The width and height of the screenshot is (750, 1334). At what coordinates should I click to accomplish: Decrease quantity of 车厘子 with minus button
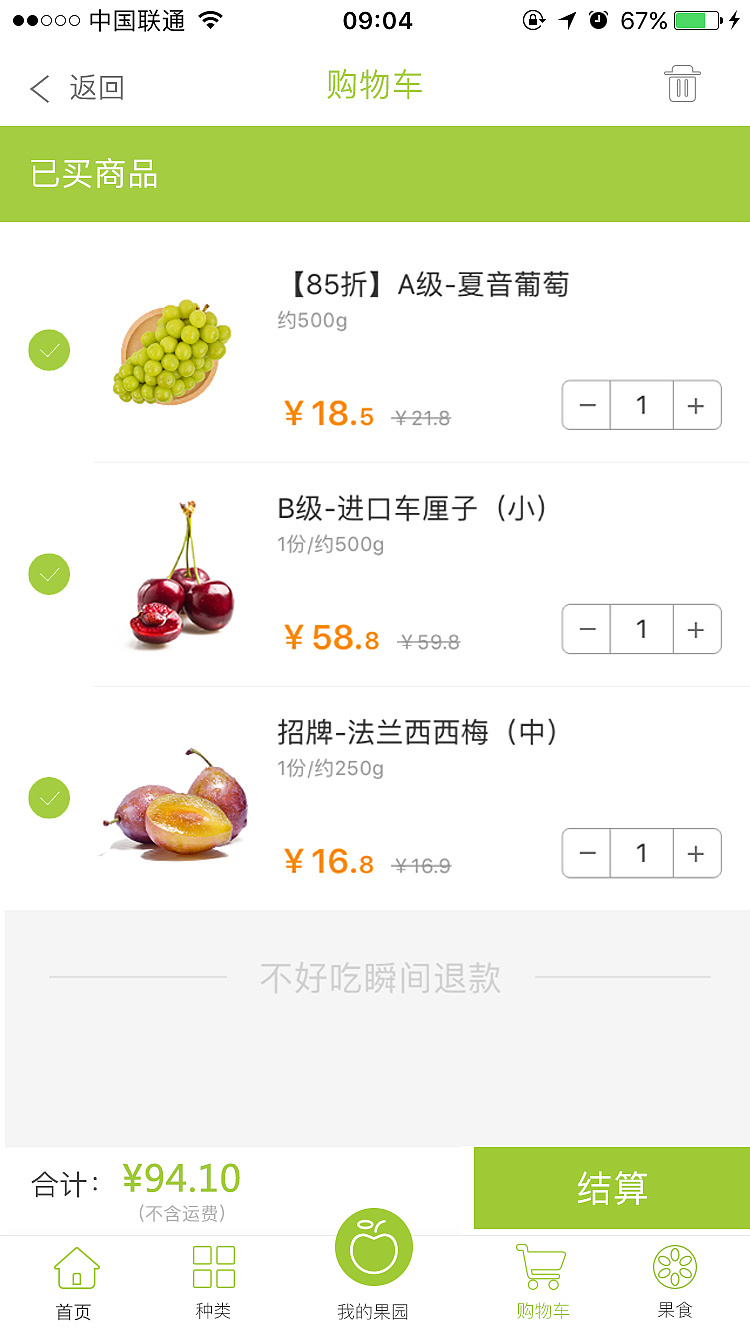(x=586, y=629)
